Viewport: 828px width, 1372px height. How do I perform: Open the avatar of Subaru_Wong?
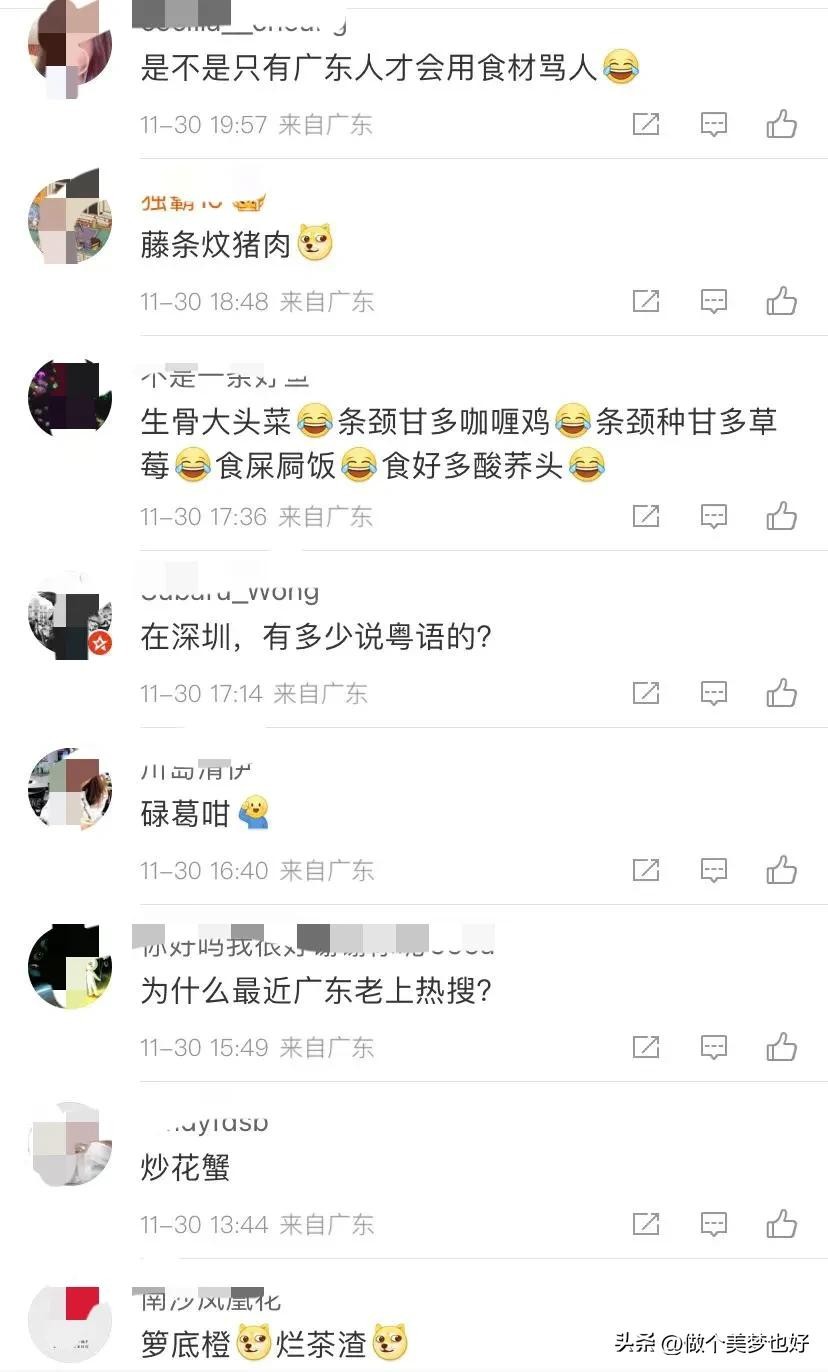(x=69, y=616)
